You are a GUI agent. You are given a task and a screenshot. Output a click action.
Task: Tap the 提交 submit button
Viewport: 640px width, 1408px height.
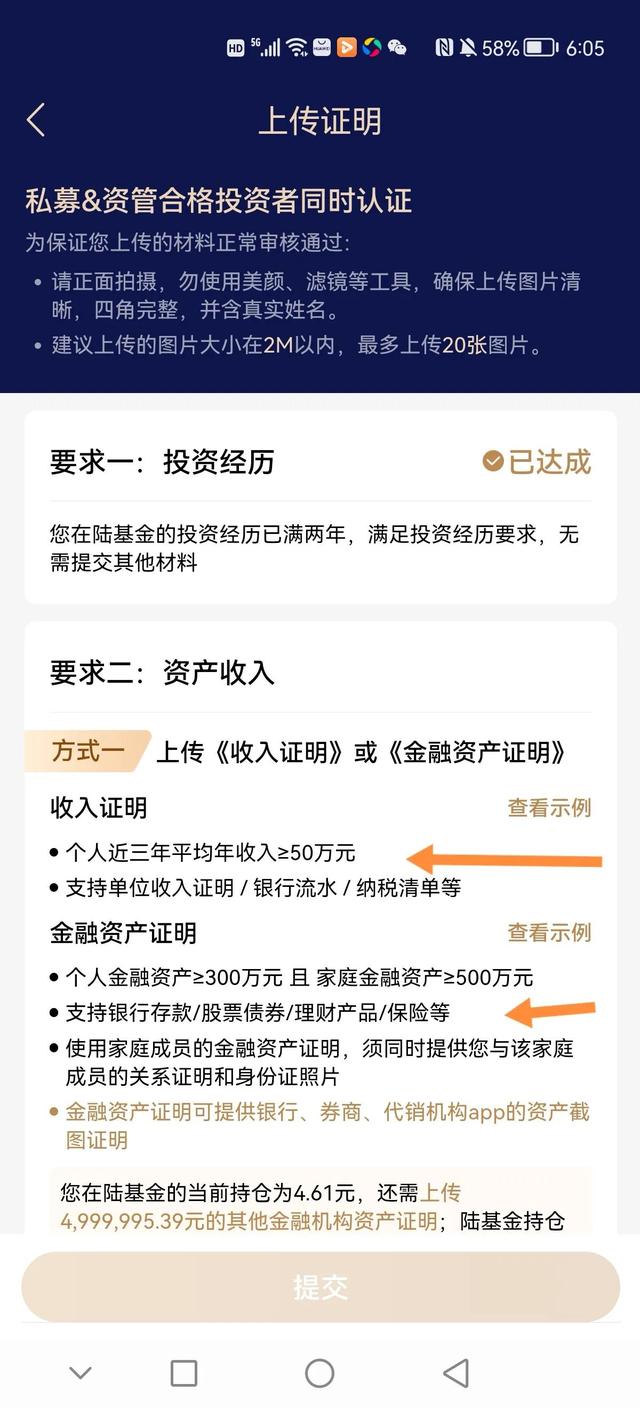[x=320, y=1286]
